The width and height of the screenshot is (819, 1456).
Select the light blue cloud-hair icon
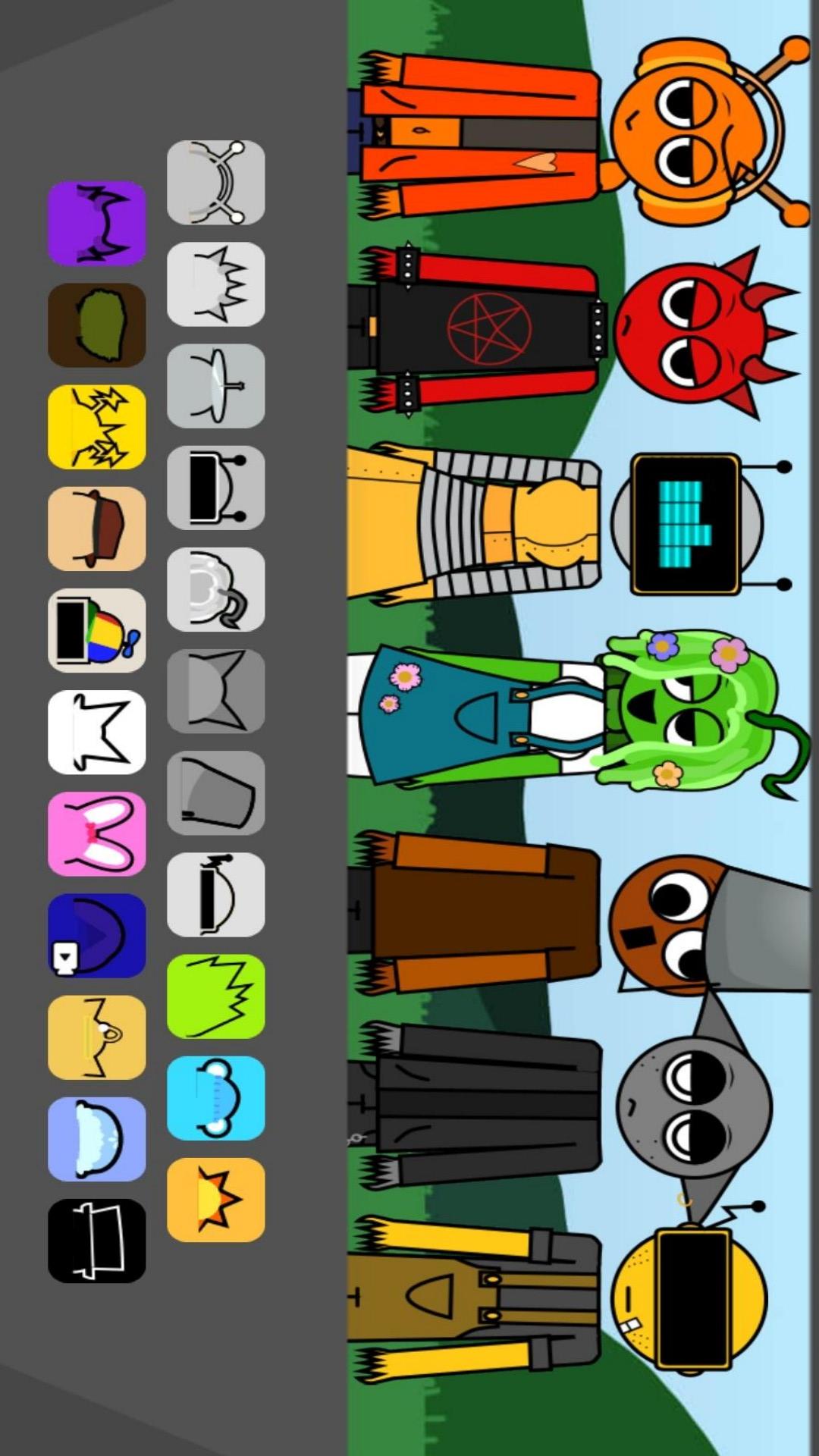pyautogui.click(x=96, y=1139)
